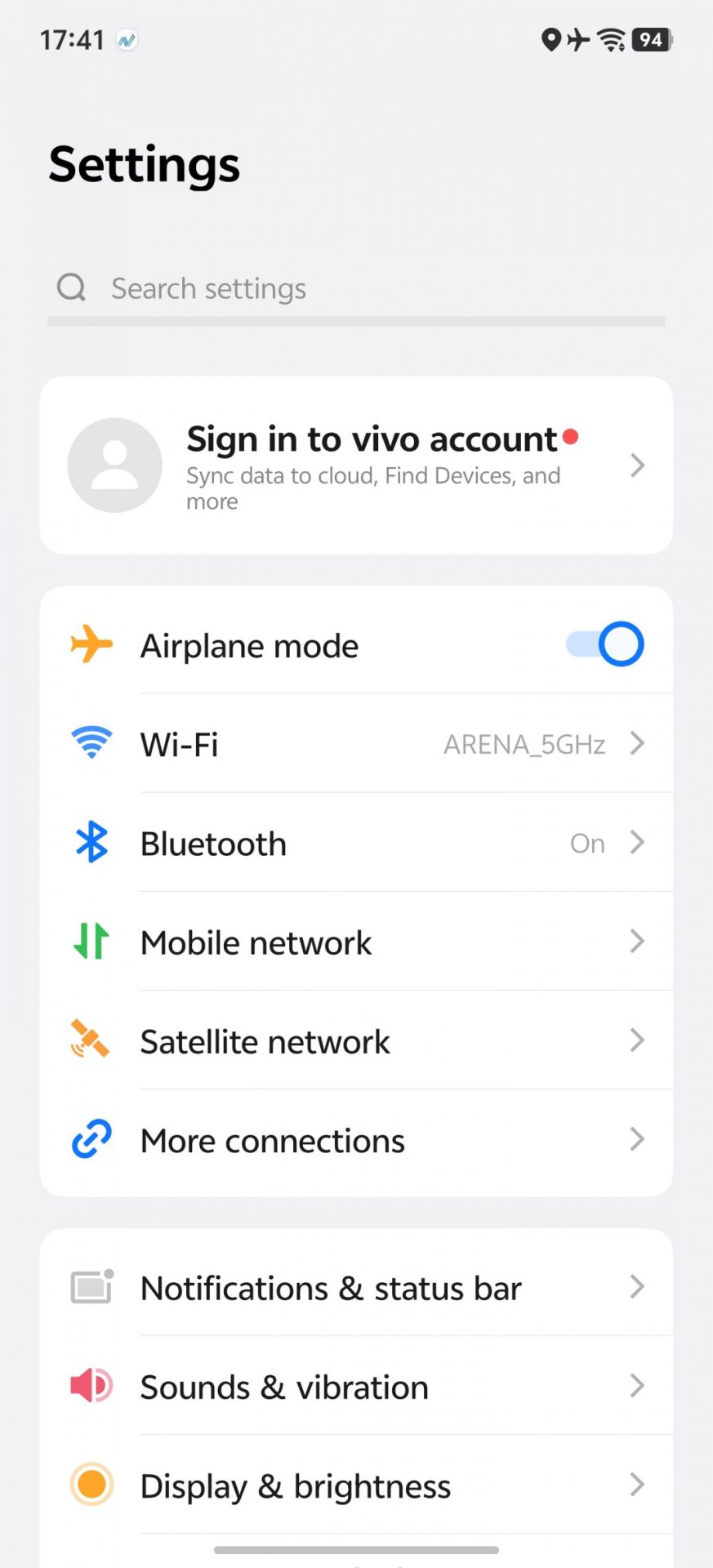This screenshot has height=1568, width=713.
Task: Open Mobile network settings
Action: coord(356,942)
